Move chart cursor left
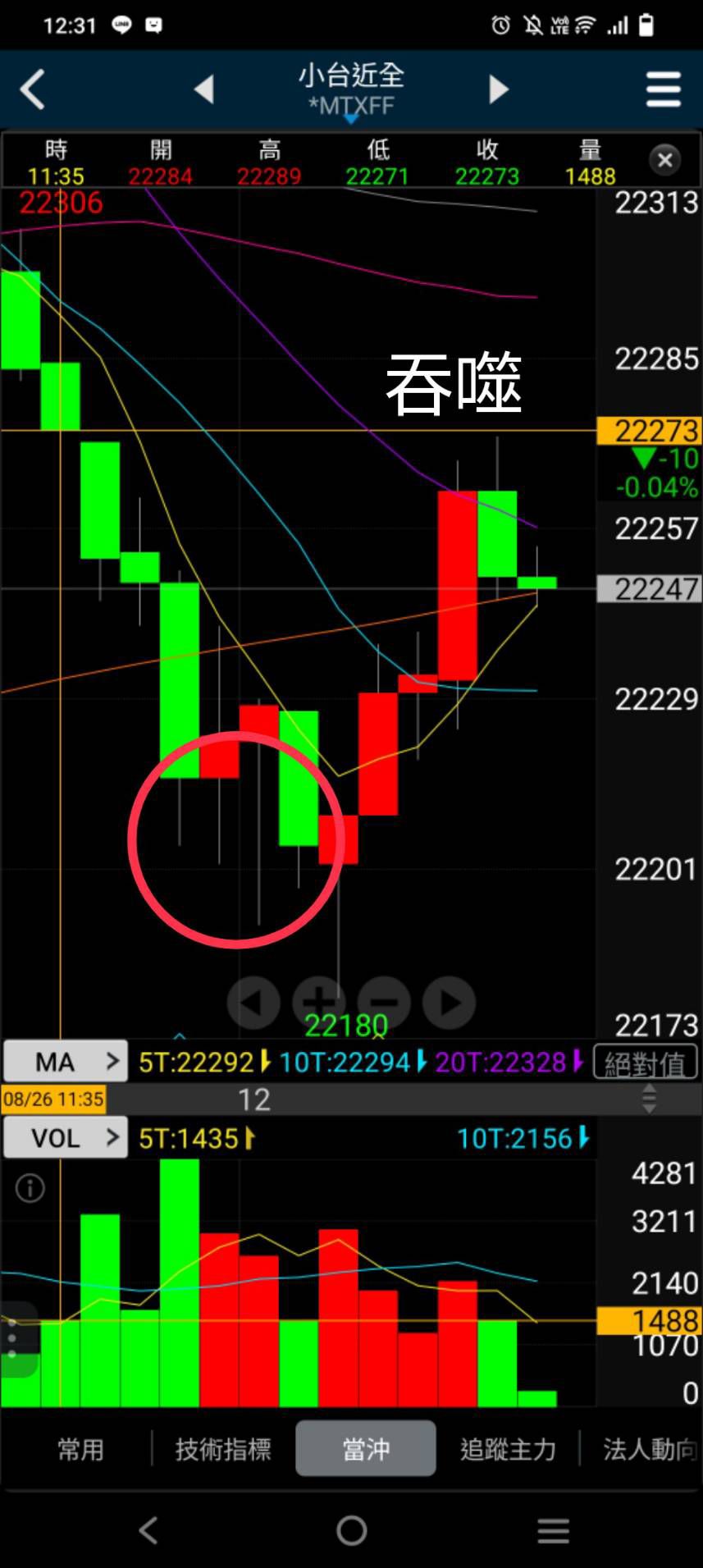 pyautogui.click(x=253, y=1002)
